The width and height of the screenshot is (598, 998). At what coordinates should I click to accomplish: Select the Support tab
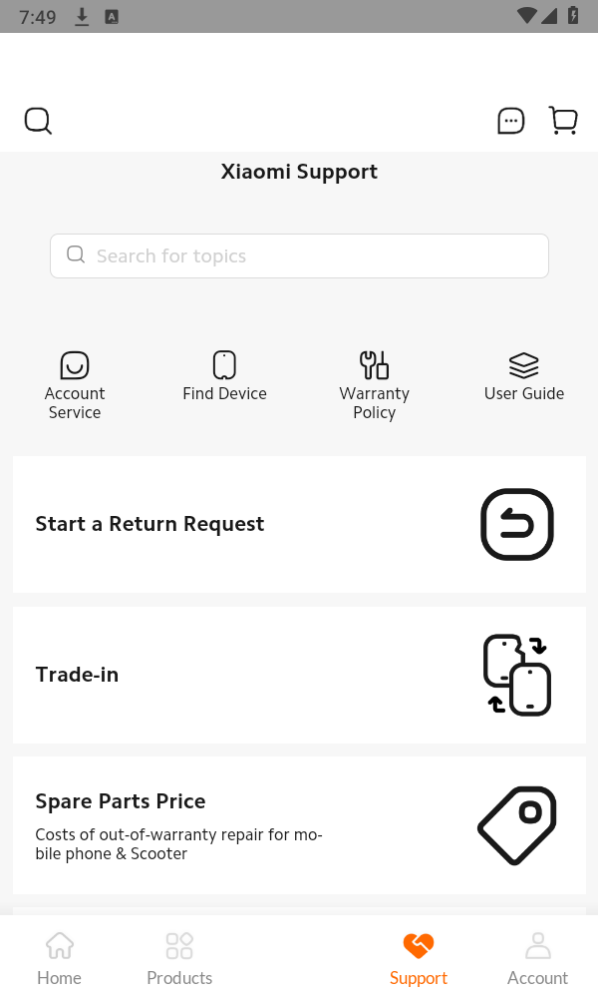(x=419, y=959)
